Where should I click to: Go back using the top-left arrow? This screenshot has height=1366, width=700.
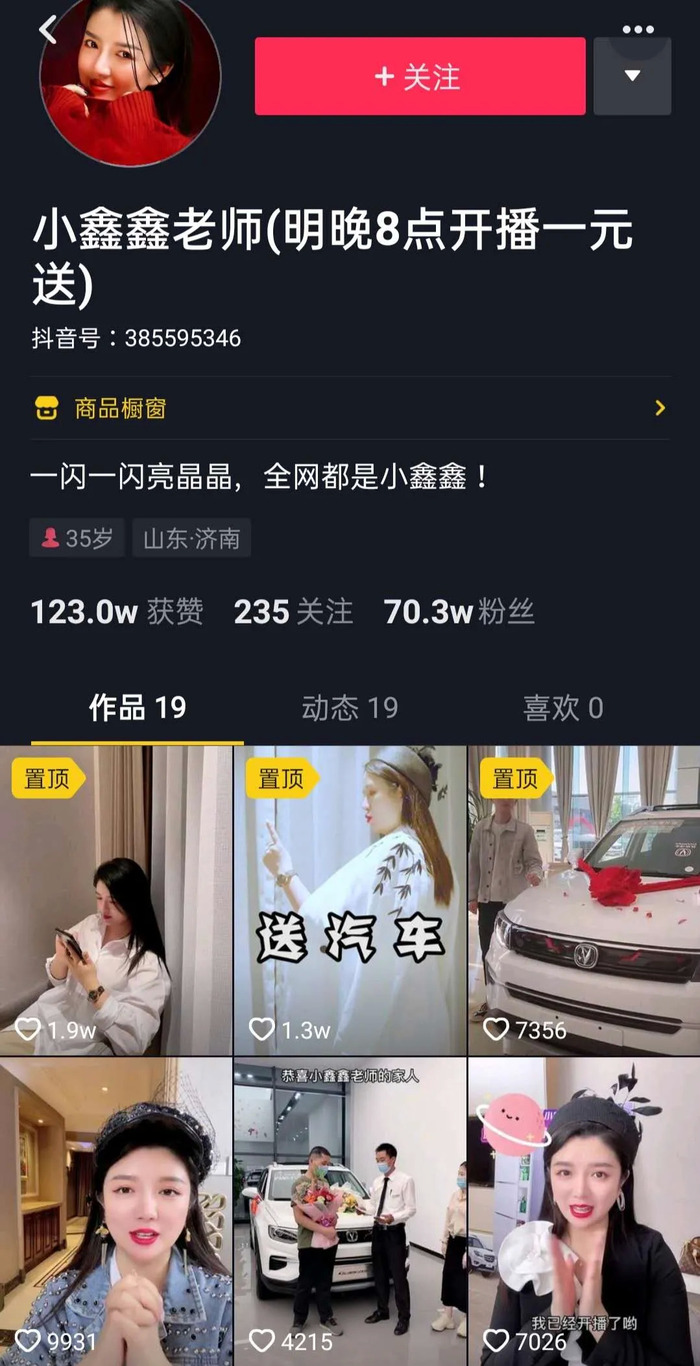47,30
